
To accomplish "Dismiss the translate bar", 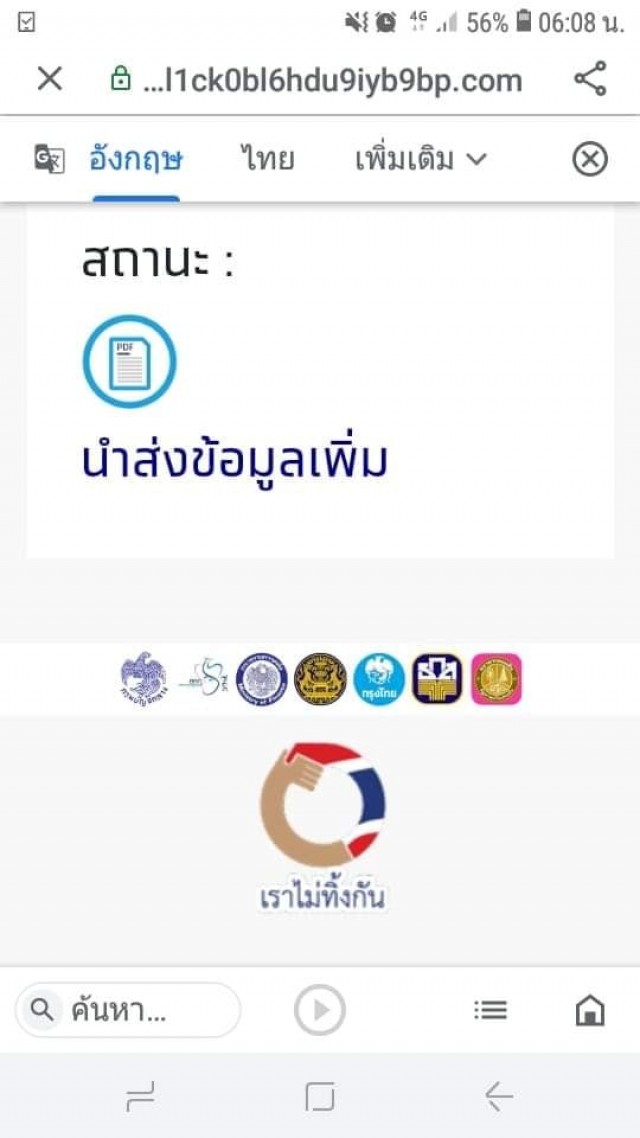I will point(590,160).
